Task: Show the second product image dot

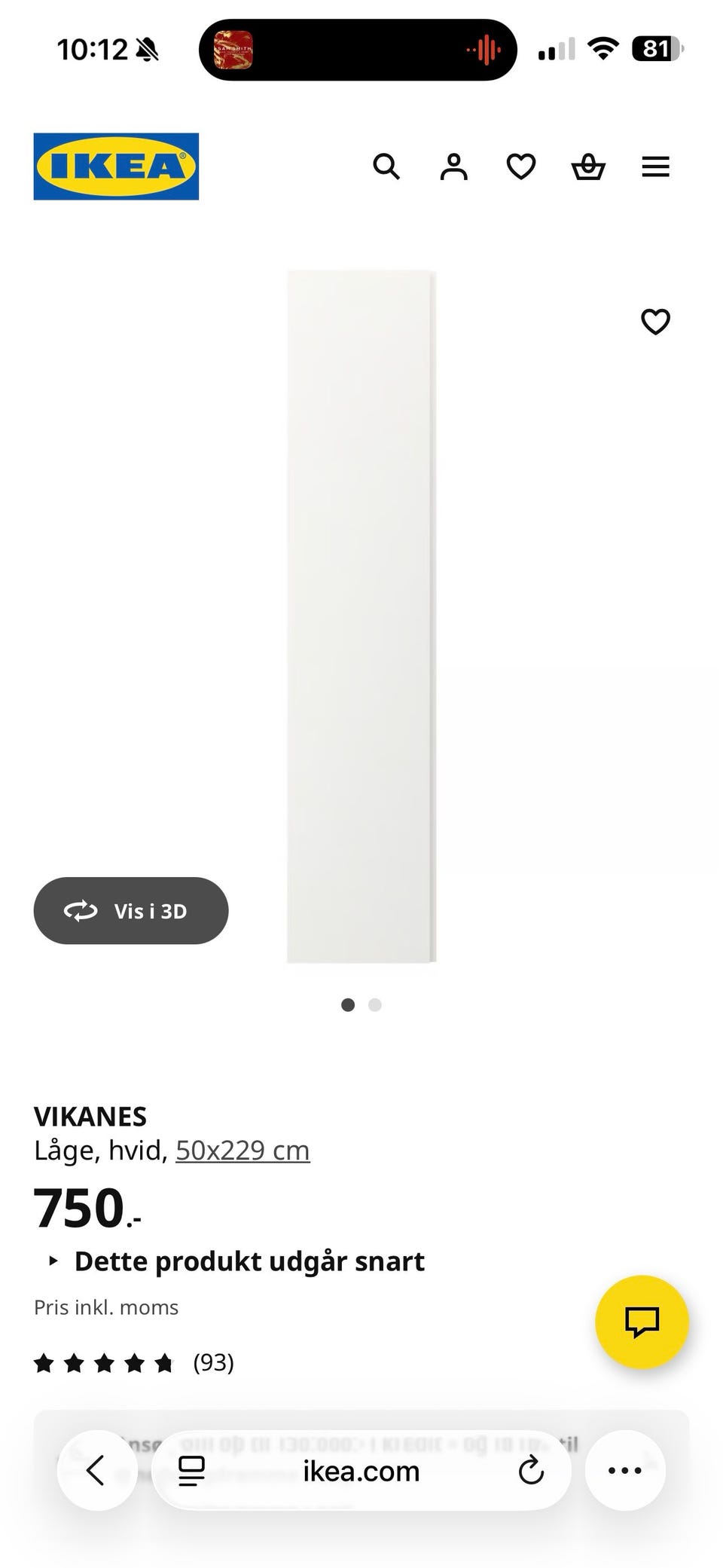Action: coord(375,1004)
